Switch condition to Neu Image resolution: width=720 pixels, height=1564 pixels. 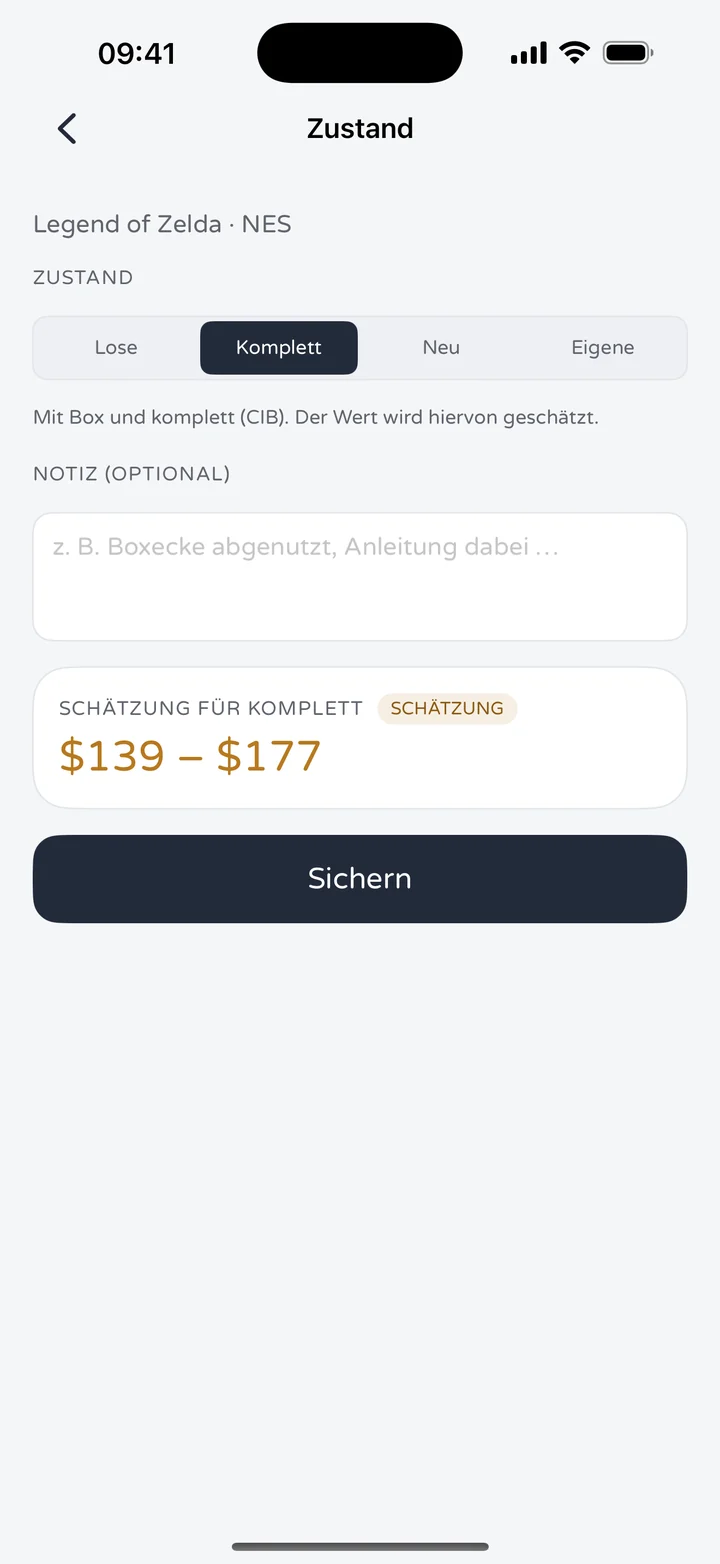[441, 348]
